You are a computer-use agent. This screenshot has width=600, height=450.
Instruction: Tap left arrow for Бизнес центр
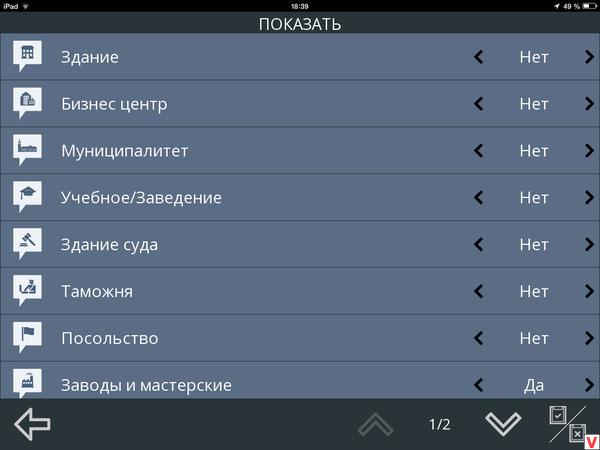pos(478,104)
